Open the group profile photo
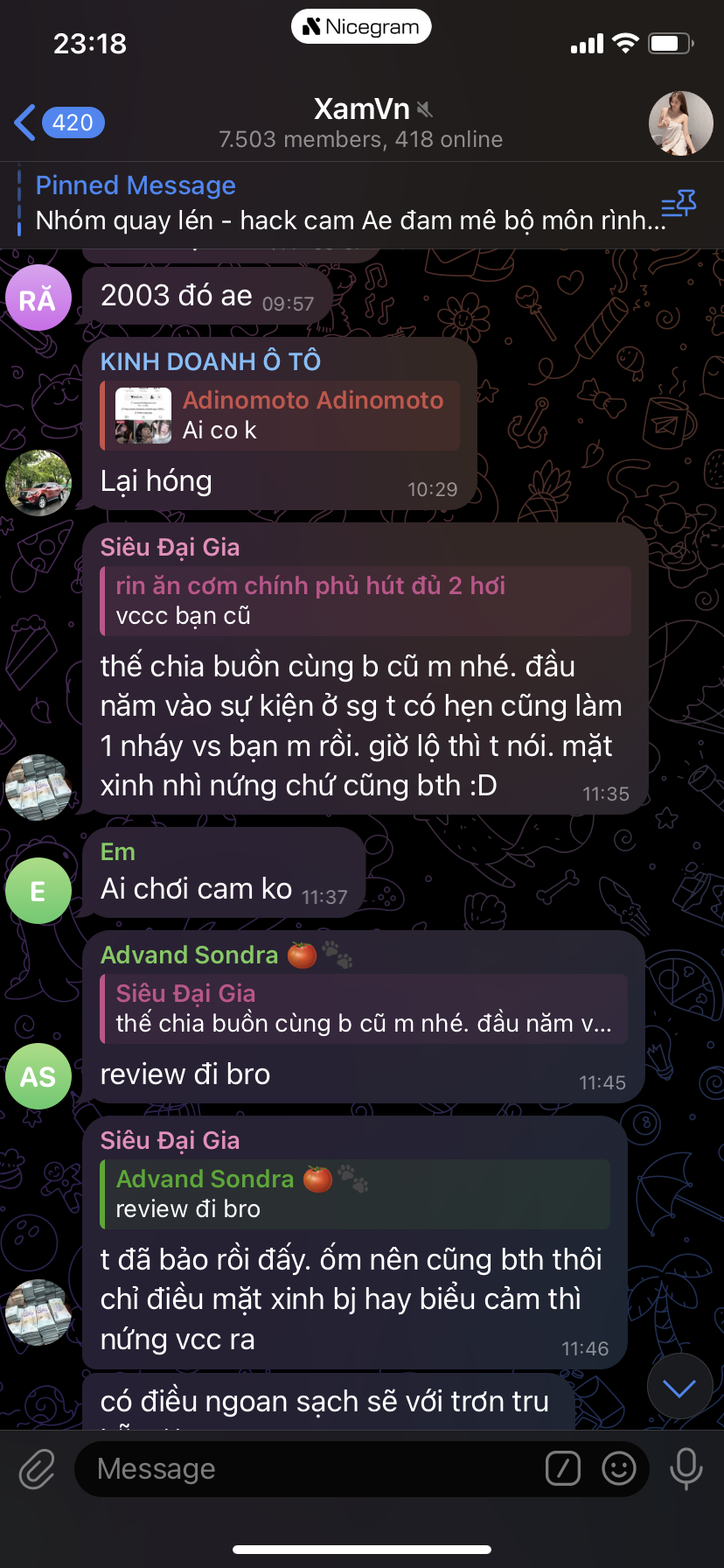The width and height of the screenshot is (724, 1568). point(680,123)
